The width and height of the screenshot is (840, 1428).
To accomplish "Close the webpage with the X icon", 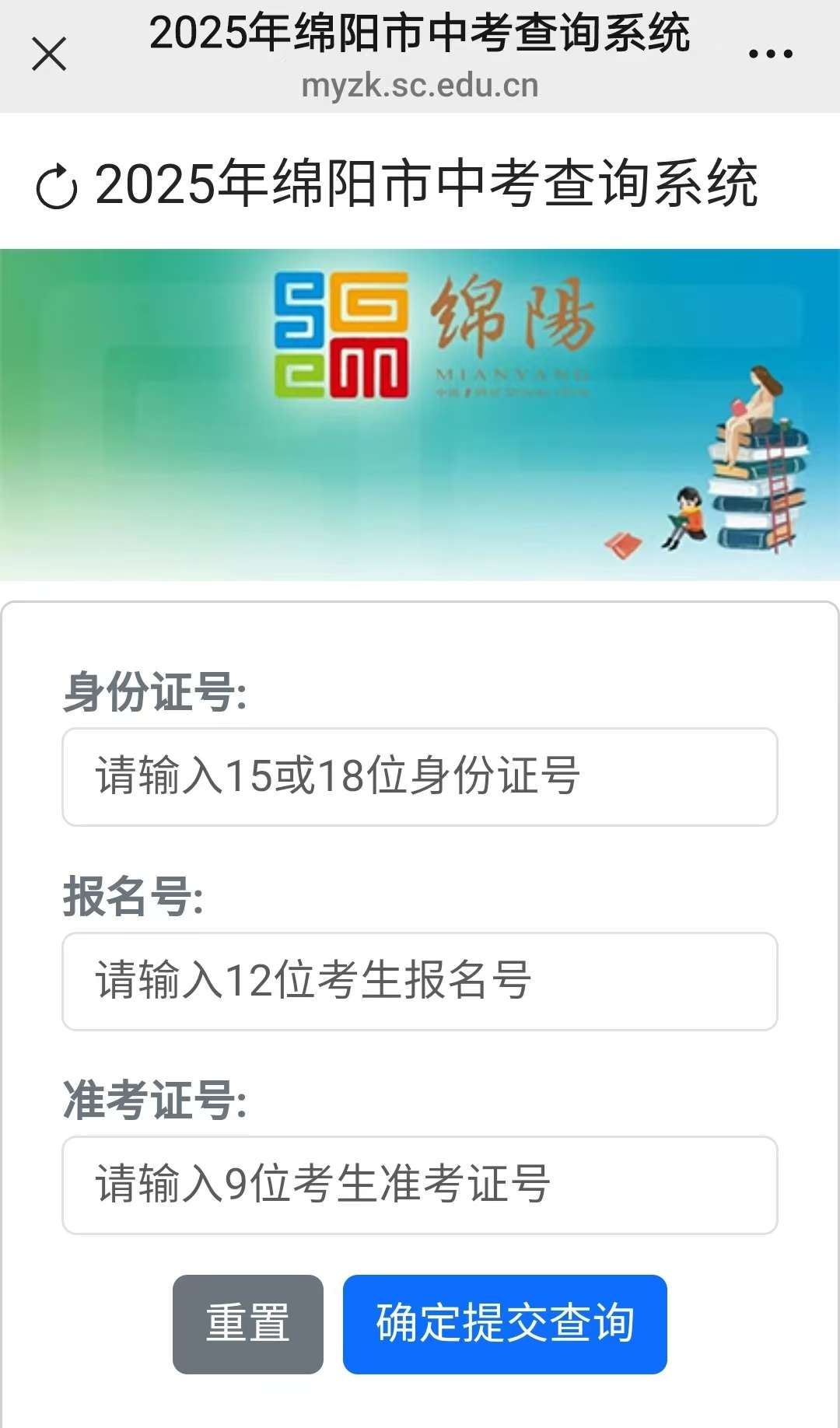I will (49, 54).
